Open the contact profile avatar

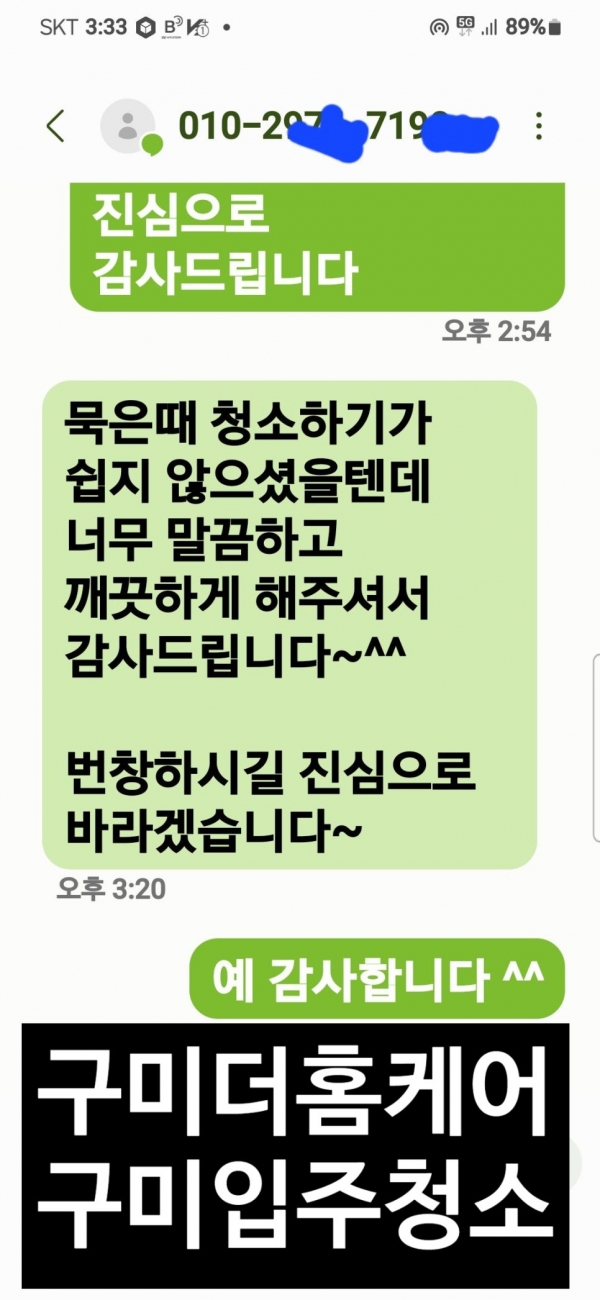[129, 127]
